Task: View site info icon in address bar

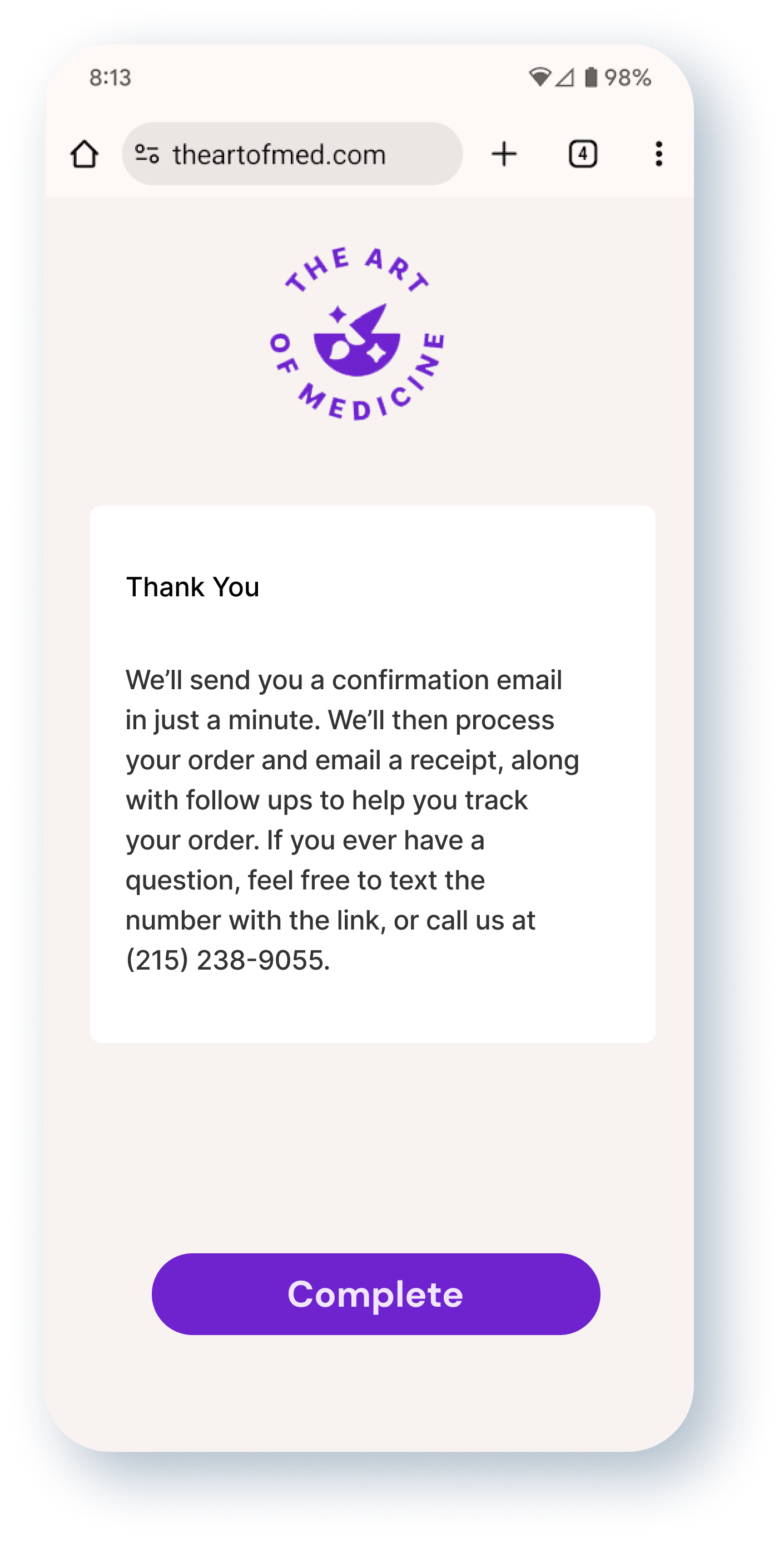Action: point(147,154)
